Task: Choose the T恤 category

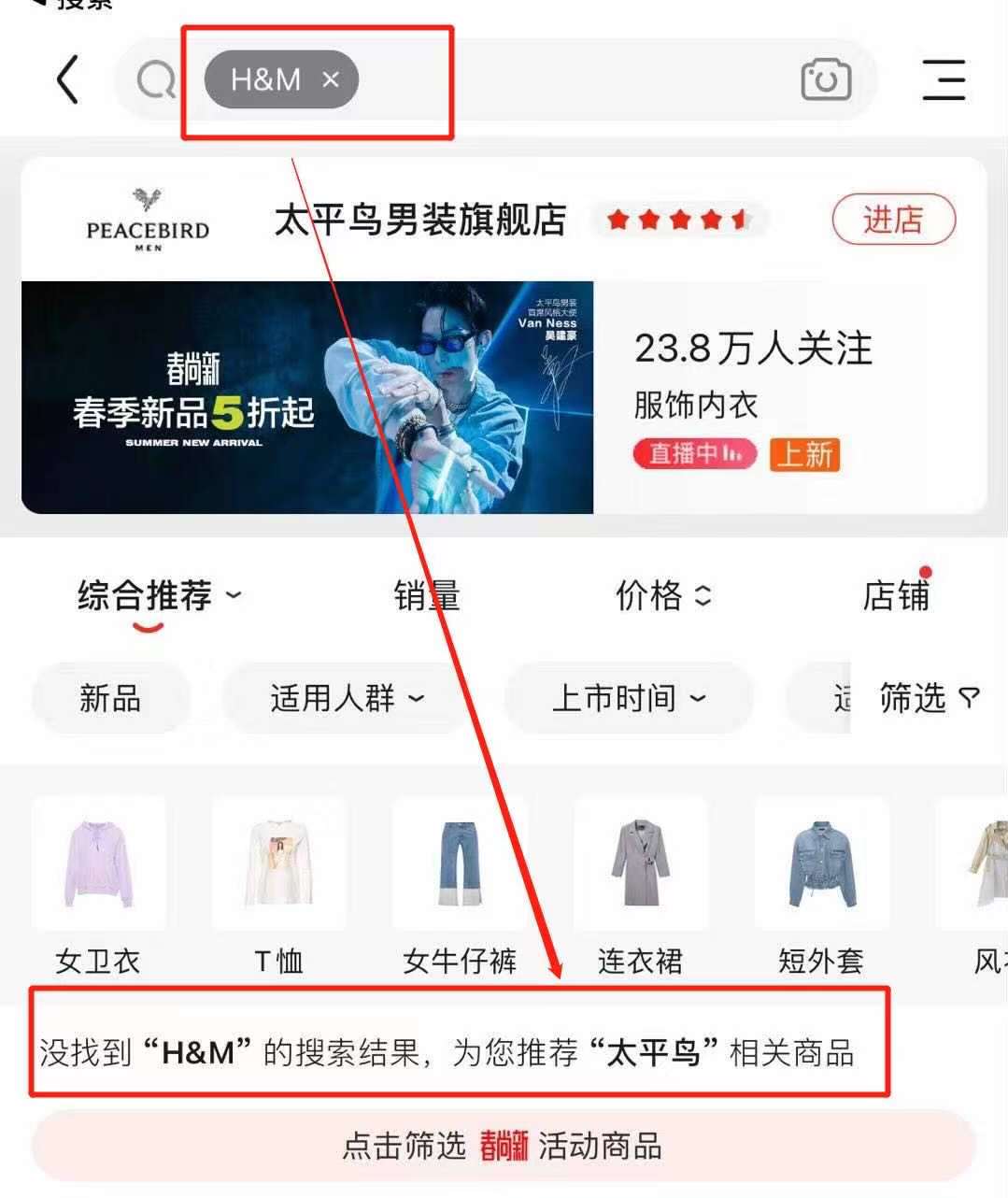Action: point(278,884)
